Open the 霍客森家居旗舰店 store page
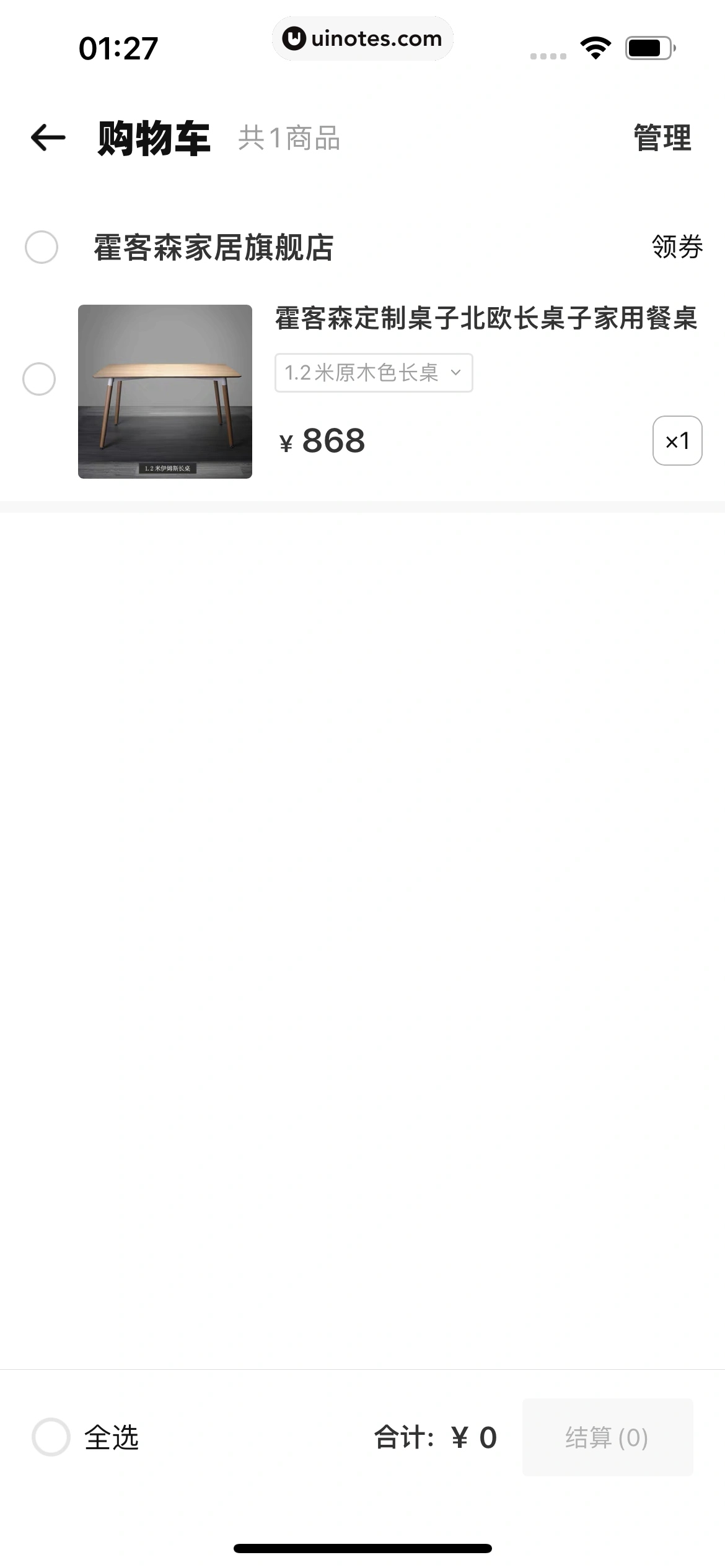Screen dimensions: 725x1568 coord(214,248)
